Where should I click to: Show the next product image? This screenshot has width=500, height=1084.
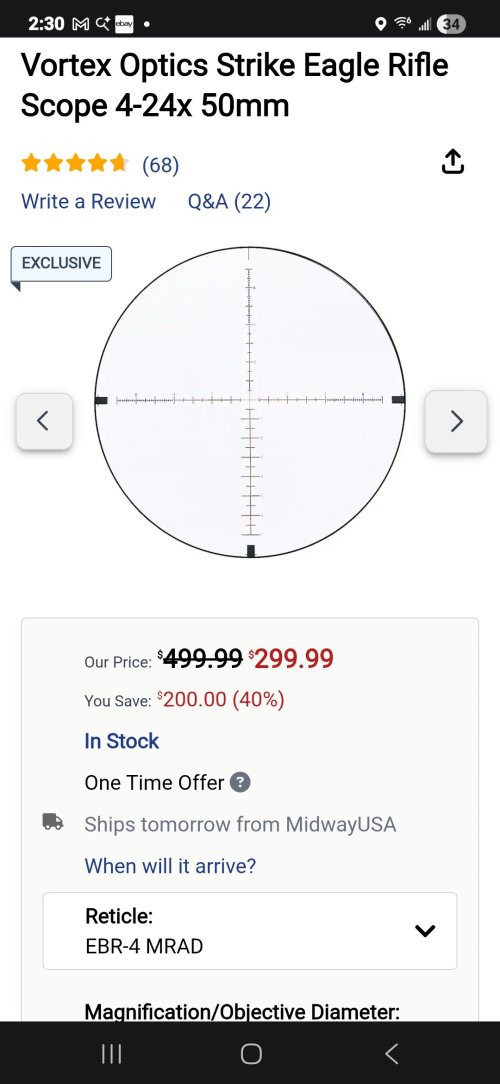(456, 421)
